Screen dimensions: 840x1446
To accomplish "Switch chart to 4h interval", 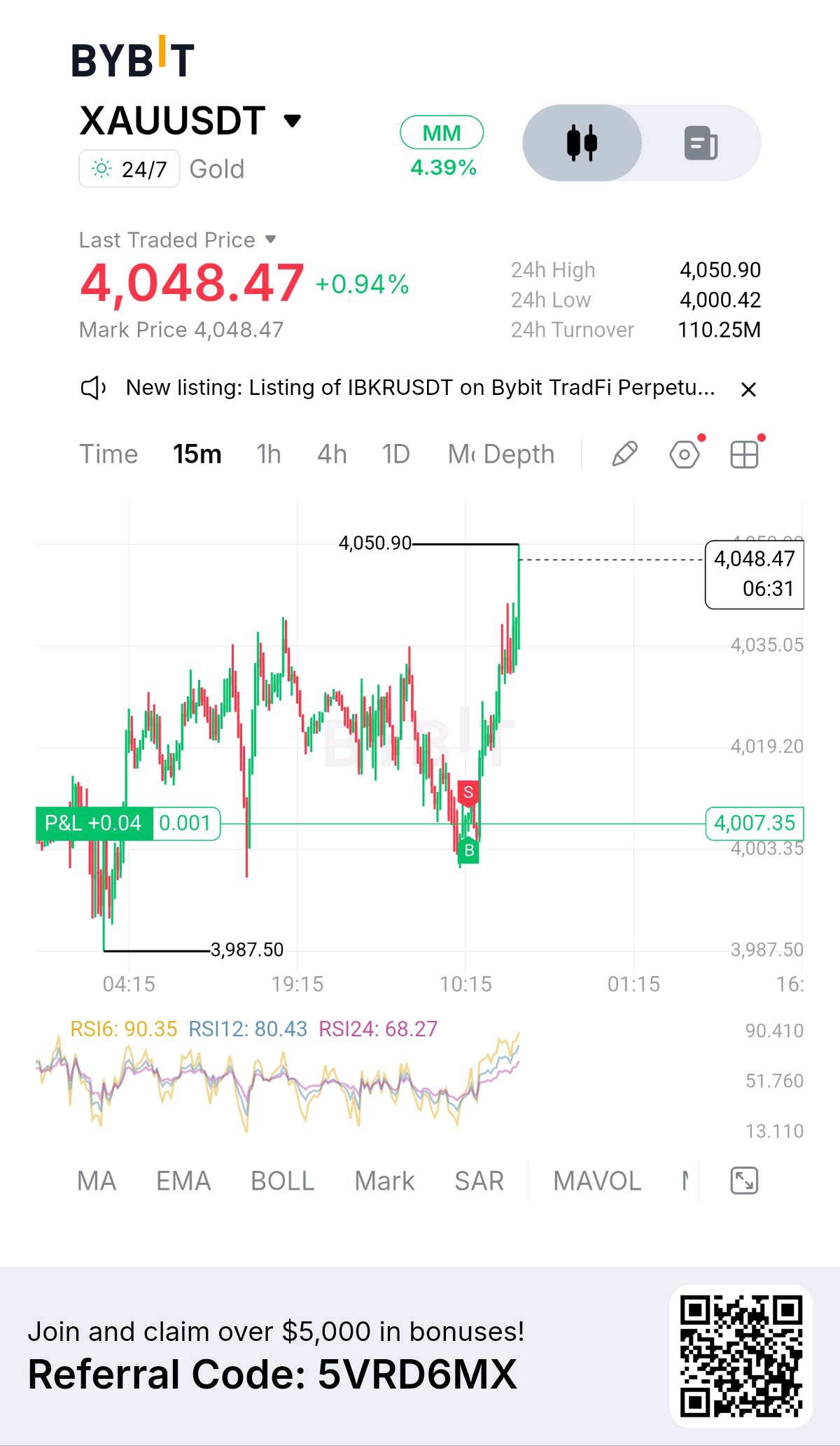I will (x=332, y=454).
